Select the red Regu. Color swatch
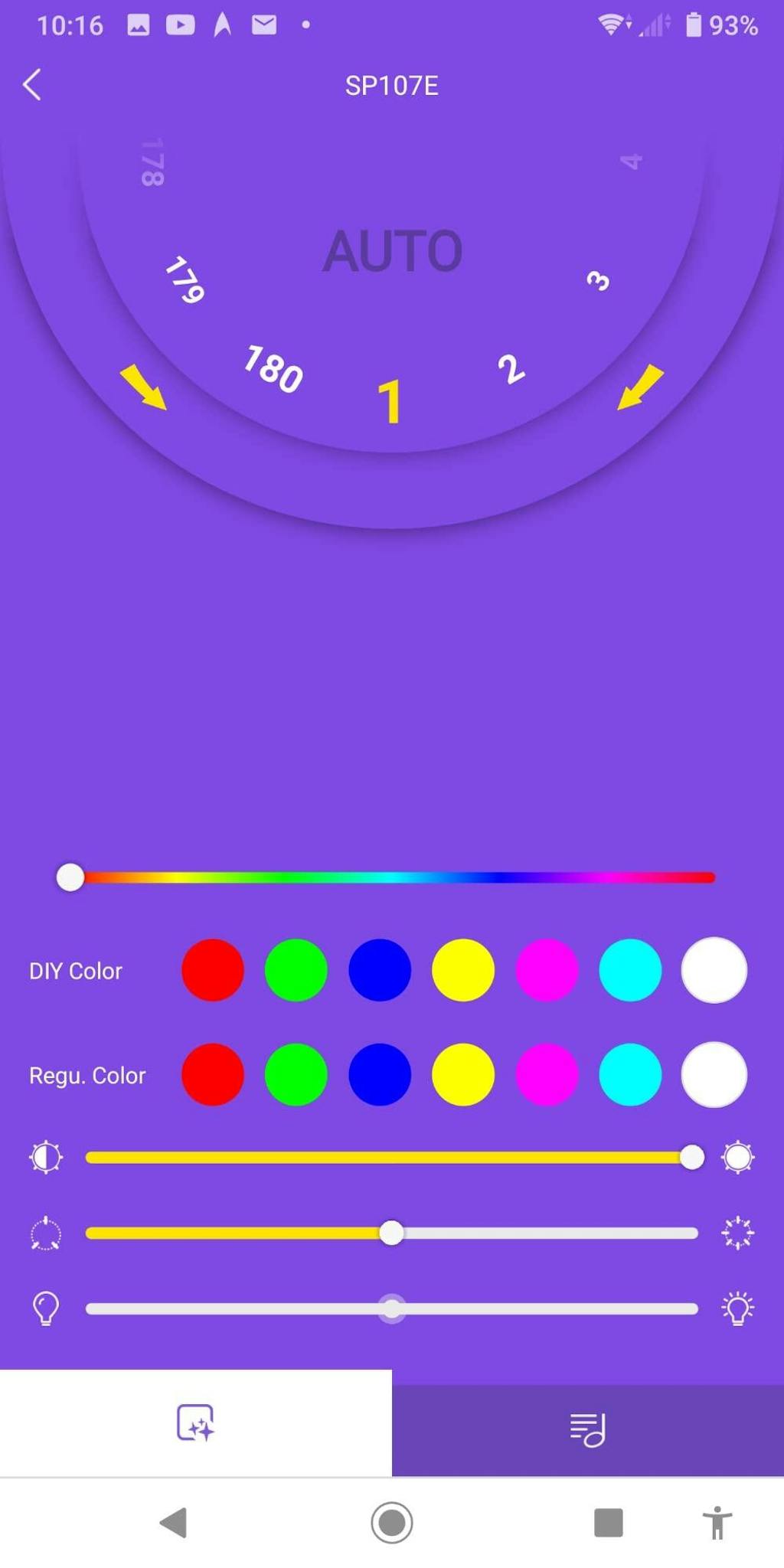 point(213,1074)
